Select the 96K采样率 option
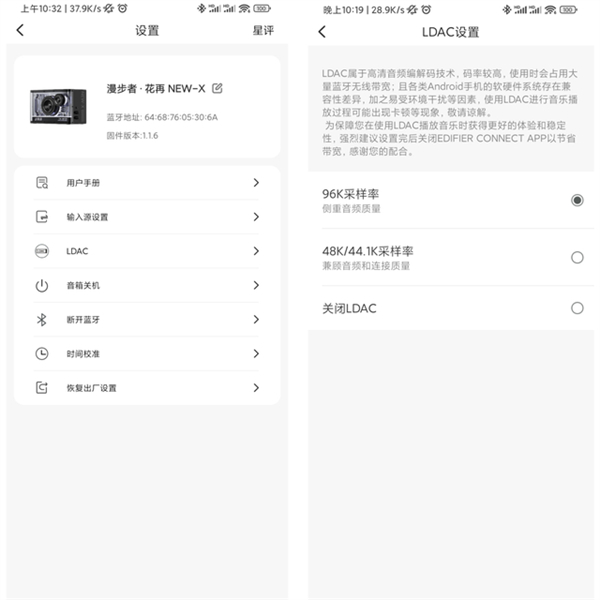600x600 pixels. click(576, 200)
